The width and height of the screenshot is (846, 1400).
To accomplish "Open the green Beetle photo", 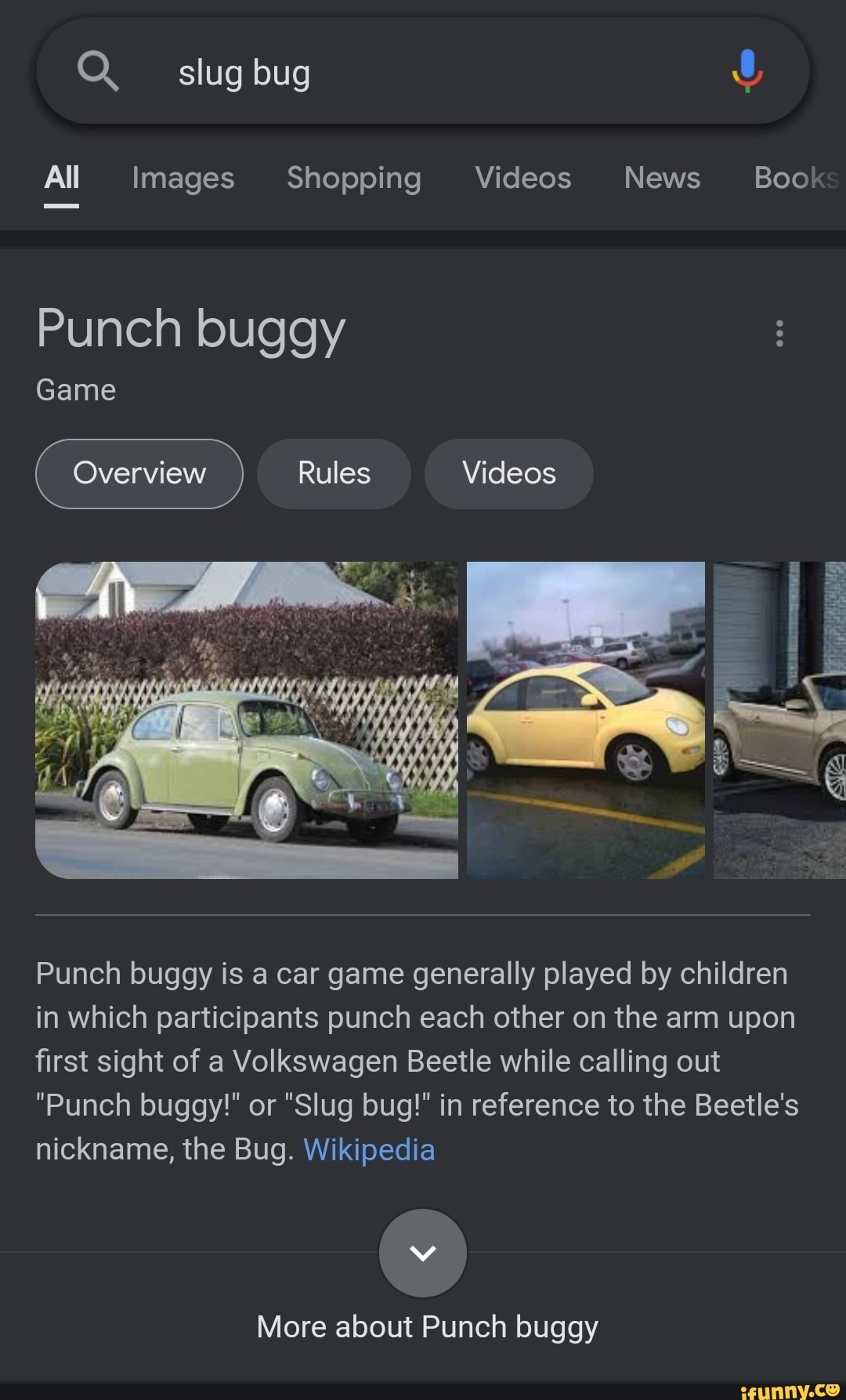I will [x=247, y=720].
